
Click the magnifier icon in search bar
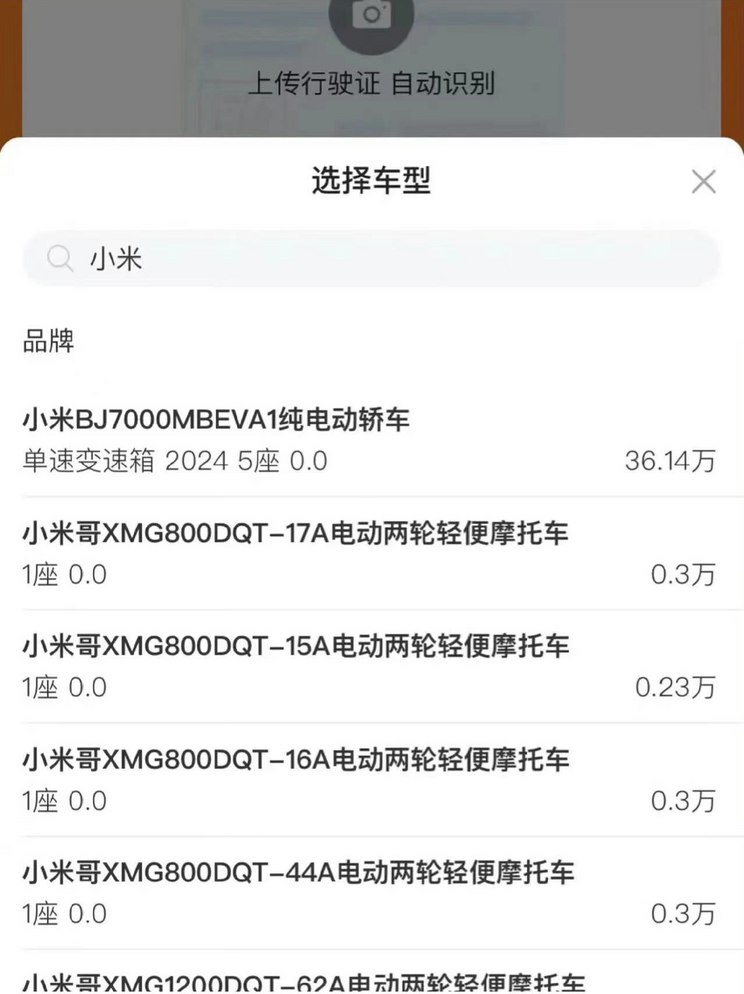(x=59, y=258)
